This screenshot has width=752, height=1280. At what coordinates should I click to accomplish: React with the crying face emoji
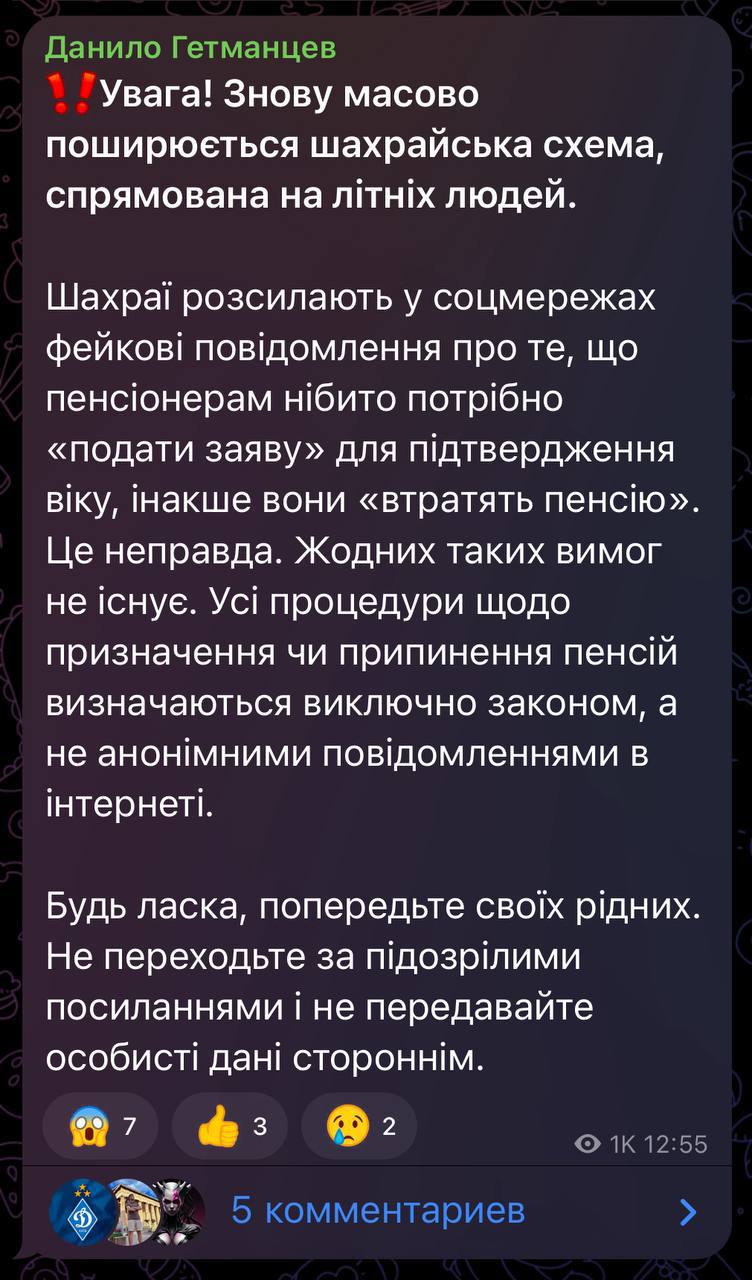[x=359, y=1127]
